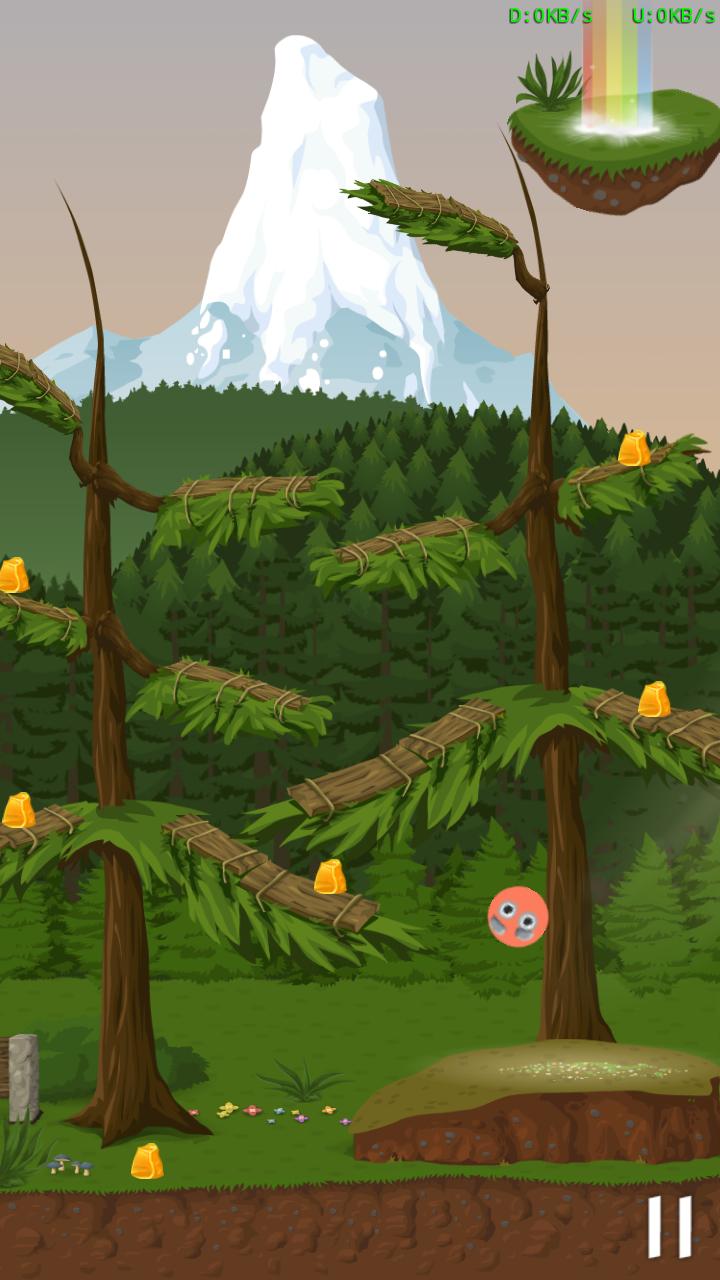Pause the game
The height and width of the screenshot is (1280, 720).
point(669,1226)
